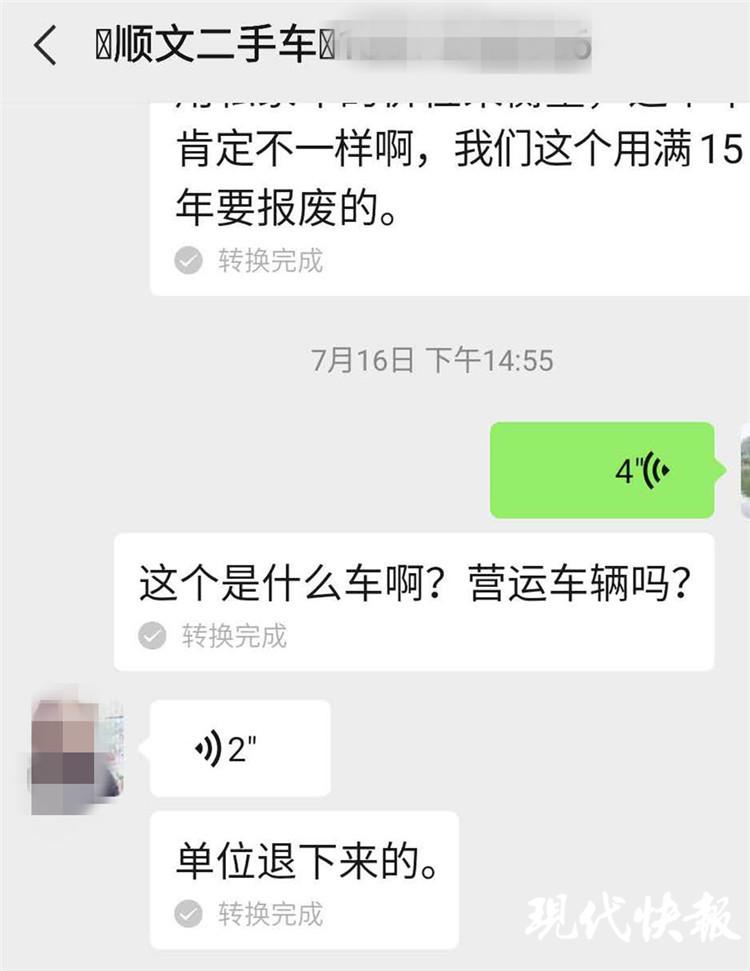
Task: Play the sent 4-second voice message
Action: point(602,470)
